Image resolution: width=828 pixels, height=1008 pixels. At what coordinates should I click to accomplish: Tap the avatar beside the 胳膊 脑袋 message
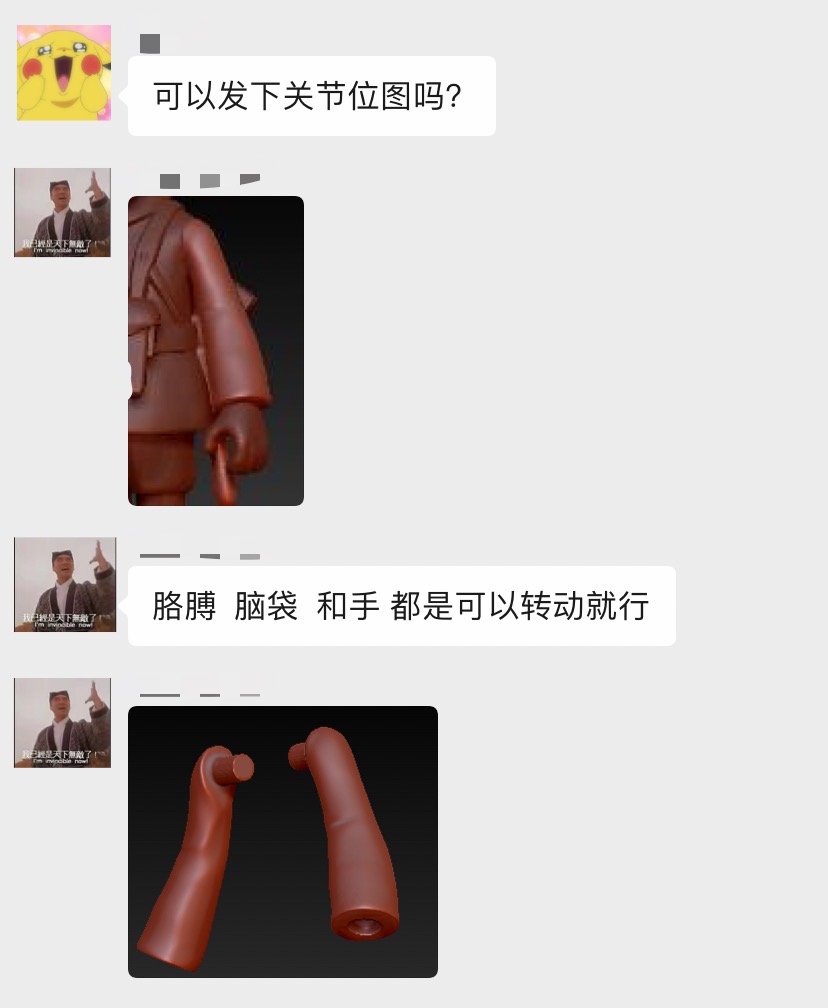tap(65, 584)
